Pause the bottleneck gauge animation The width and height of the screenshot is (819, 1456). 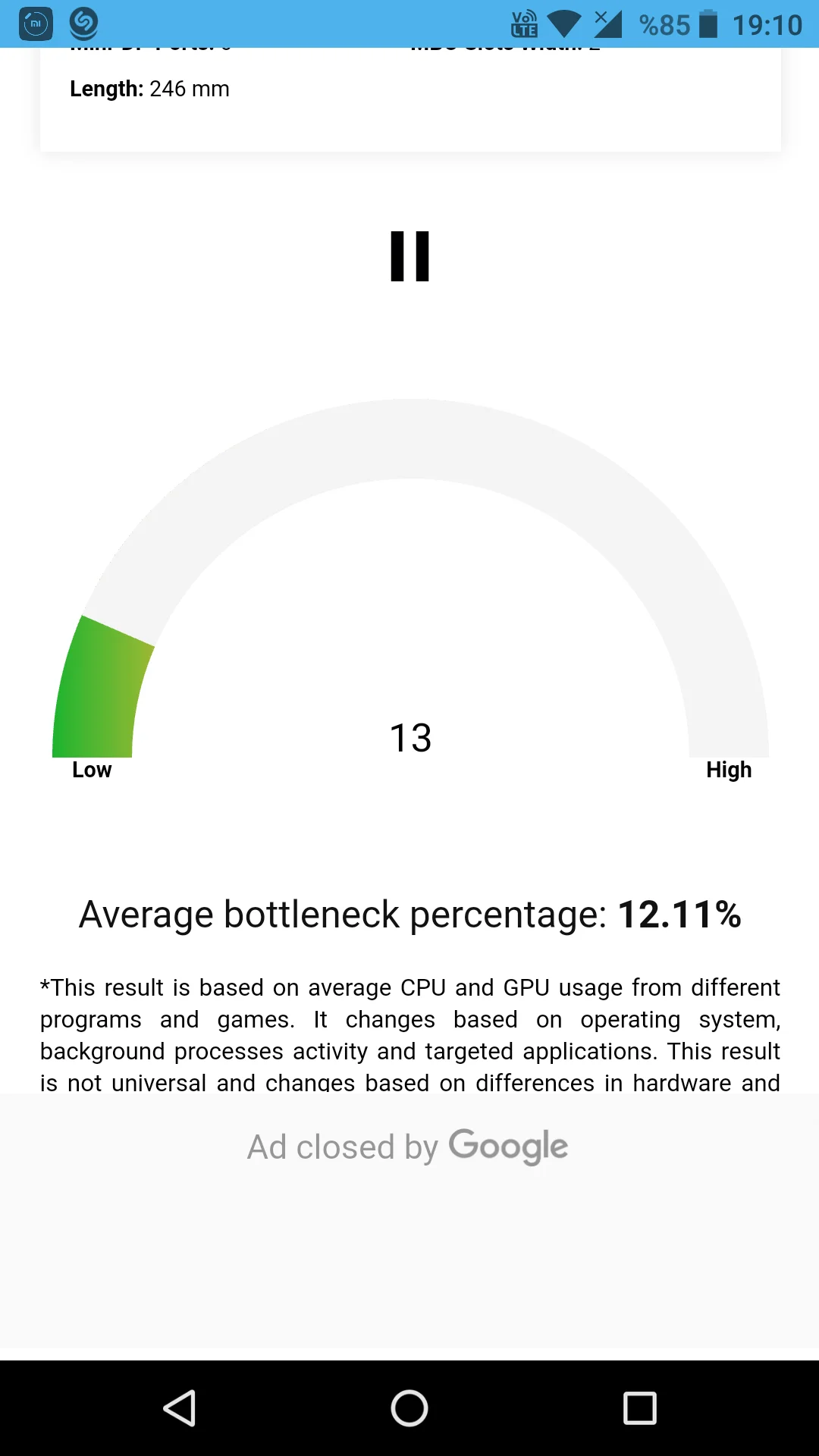[x=409, y=256]
